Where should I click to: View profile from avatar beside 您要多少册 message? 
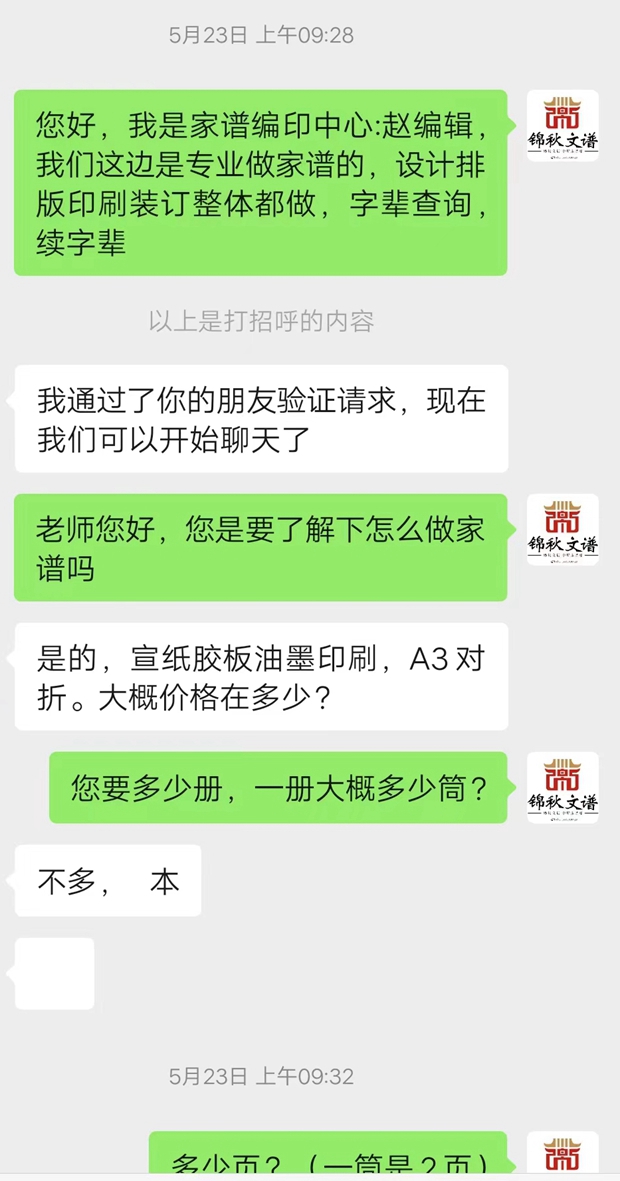pyautogui.click(x=563, y=788)
